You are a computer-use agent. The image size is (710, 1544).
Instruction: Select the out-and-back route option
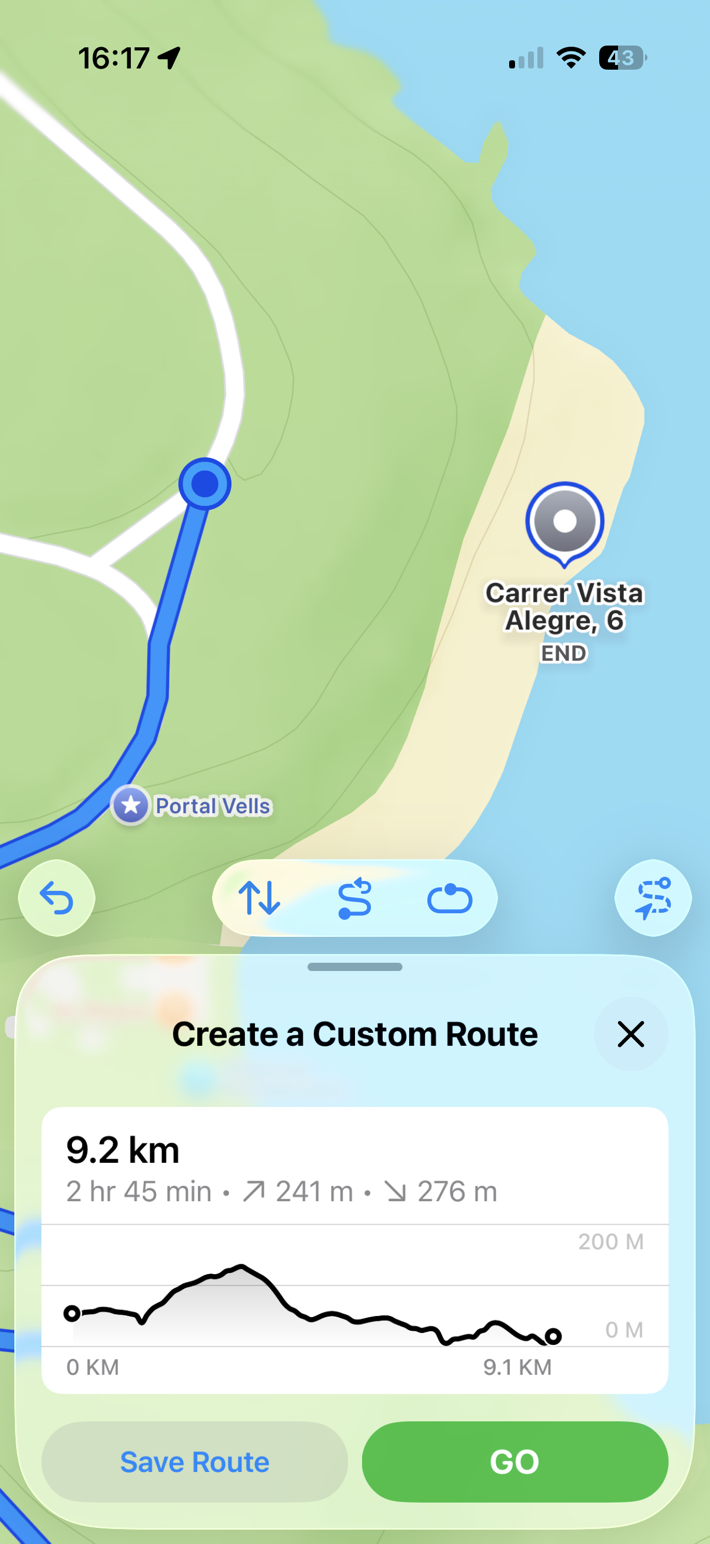(354, 899)
